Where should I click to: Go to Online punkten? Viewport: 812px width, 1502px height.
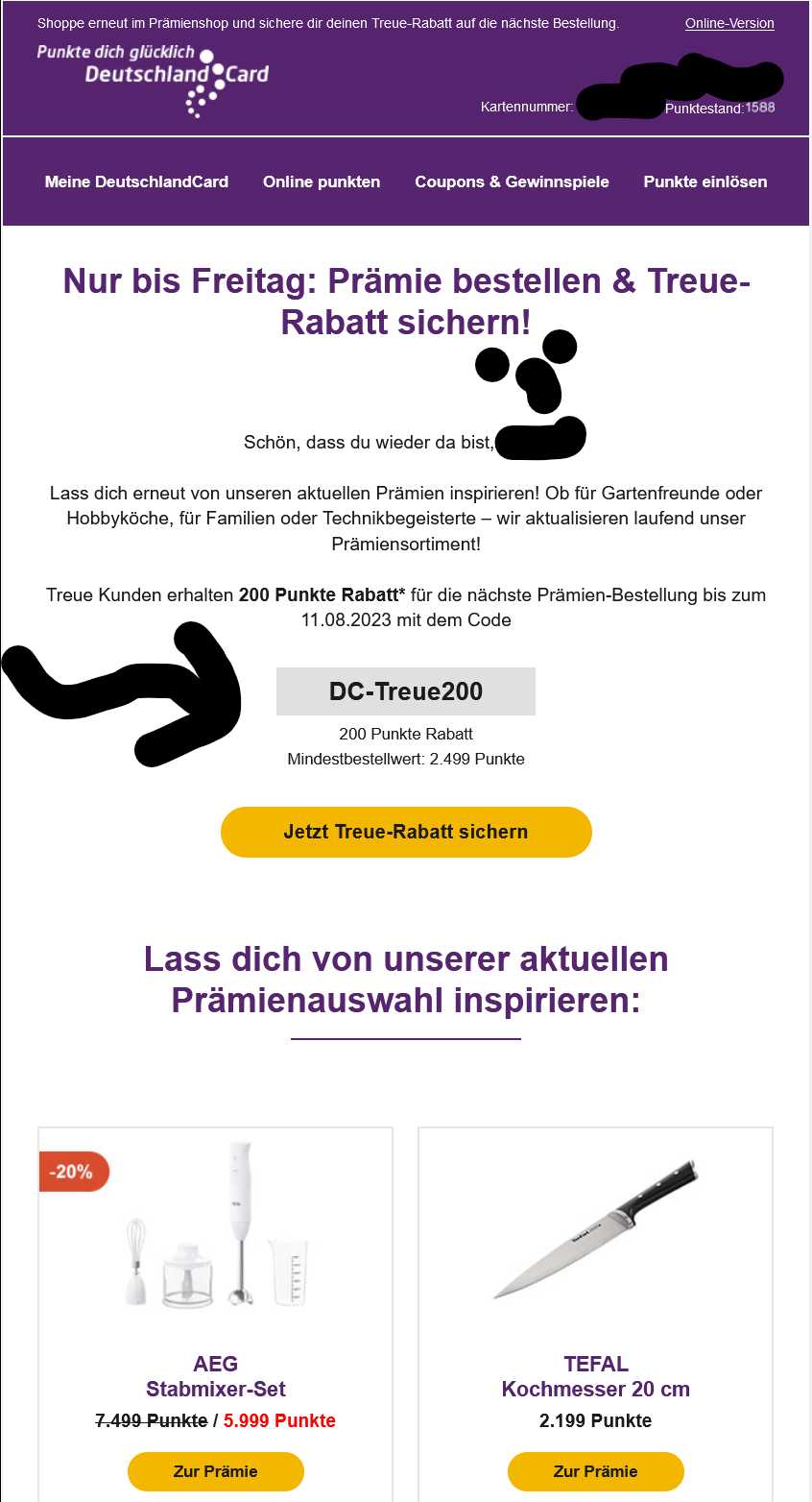(x=322, y=182)
